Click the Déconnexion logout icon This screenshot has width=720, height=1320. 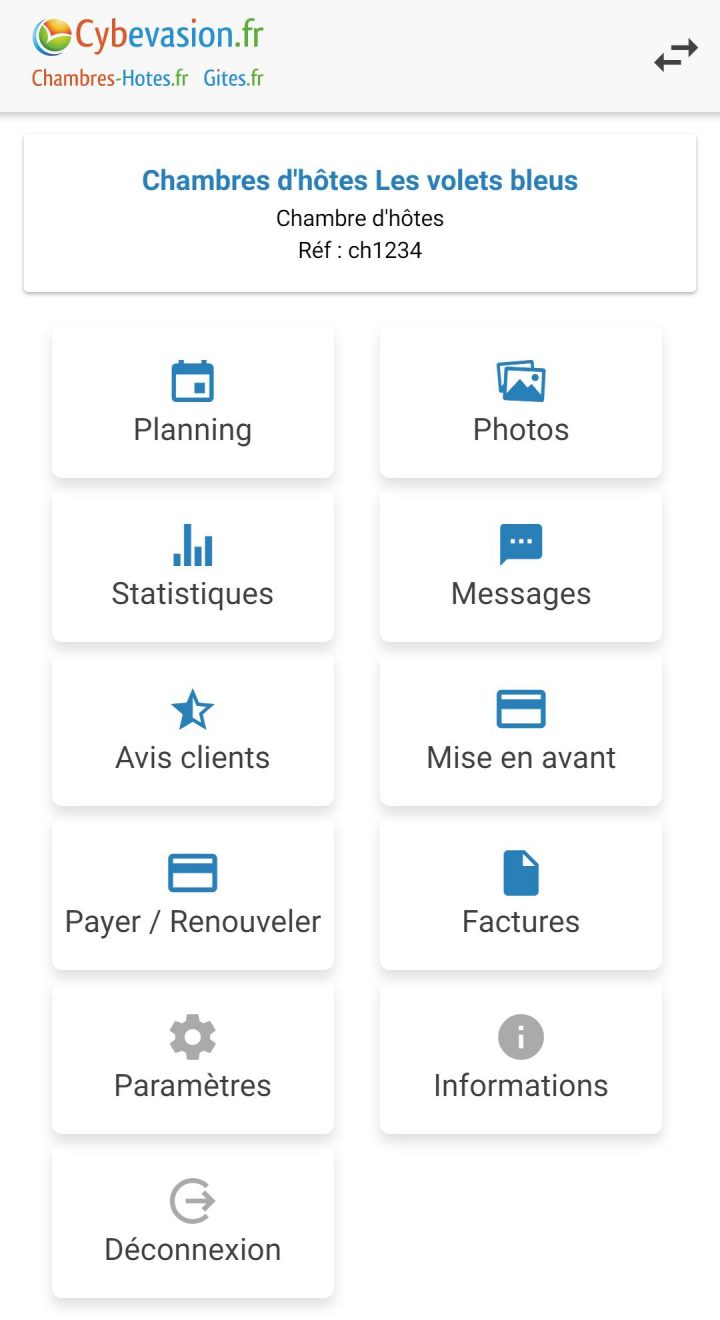click(x=192, y=1200)
